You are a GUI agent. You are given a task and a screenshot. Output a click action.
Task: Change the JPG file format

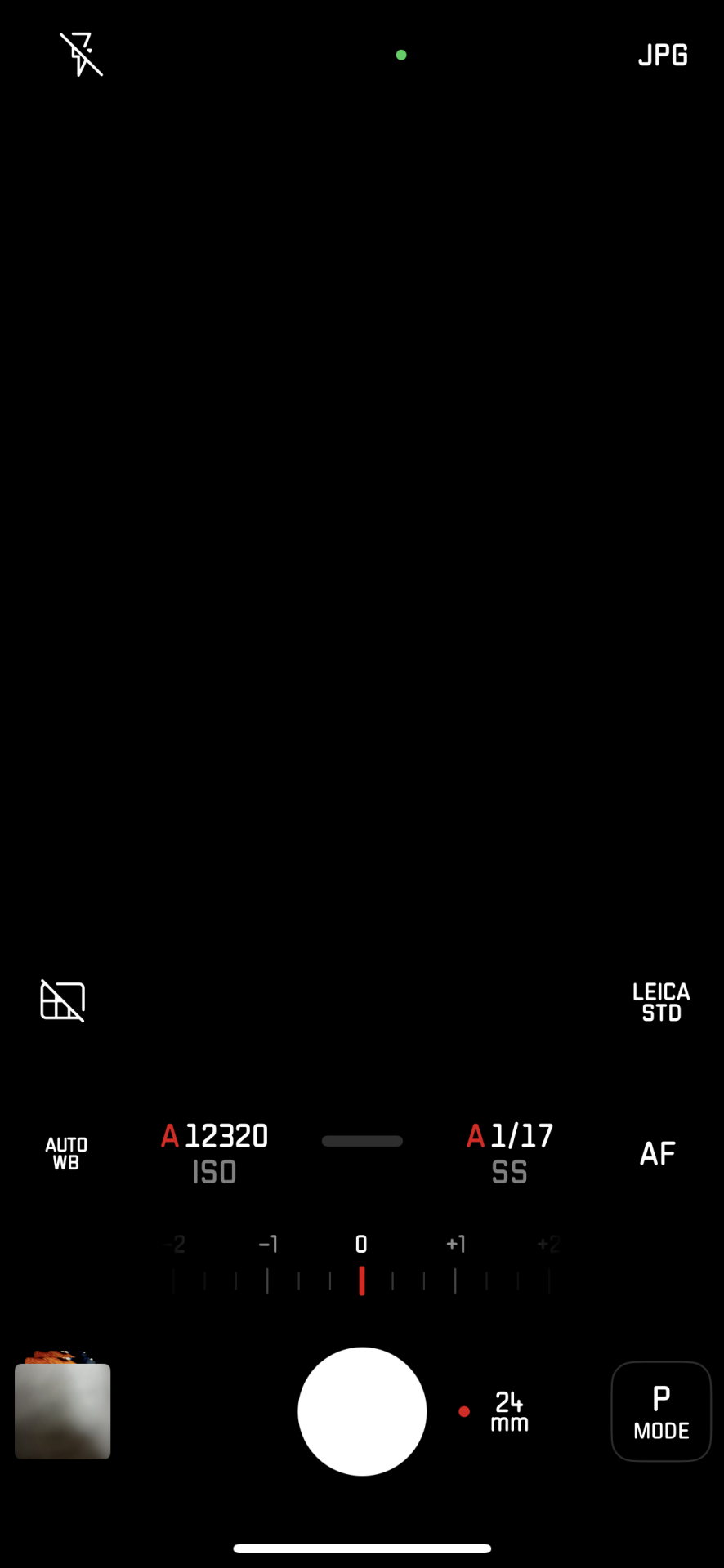tap(663, 55)
